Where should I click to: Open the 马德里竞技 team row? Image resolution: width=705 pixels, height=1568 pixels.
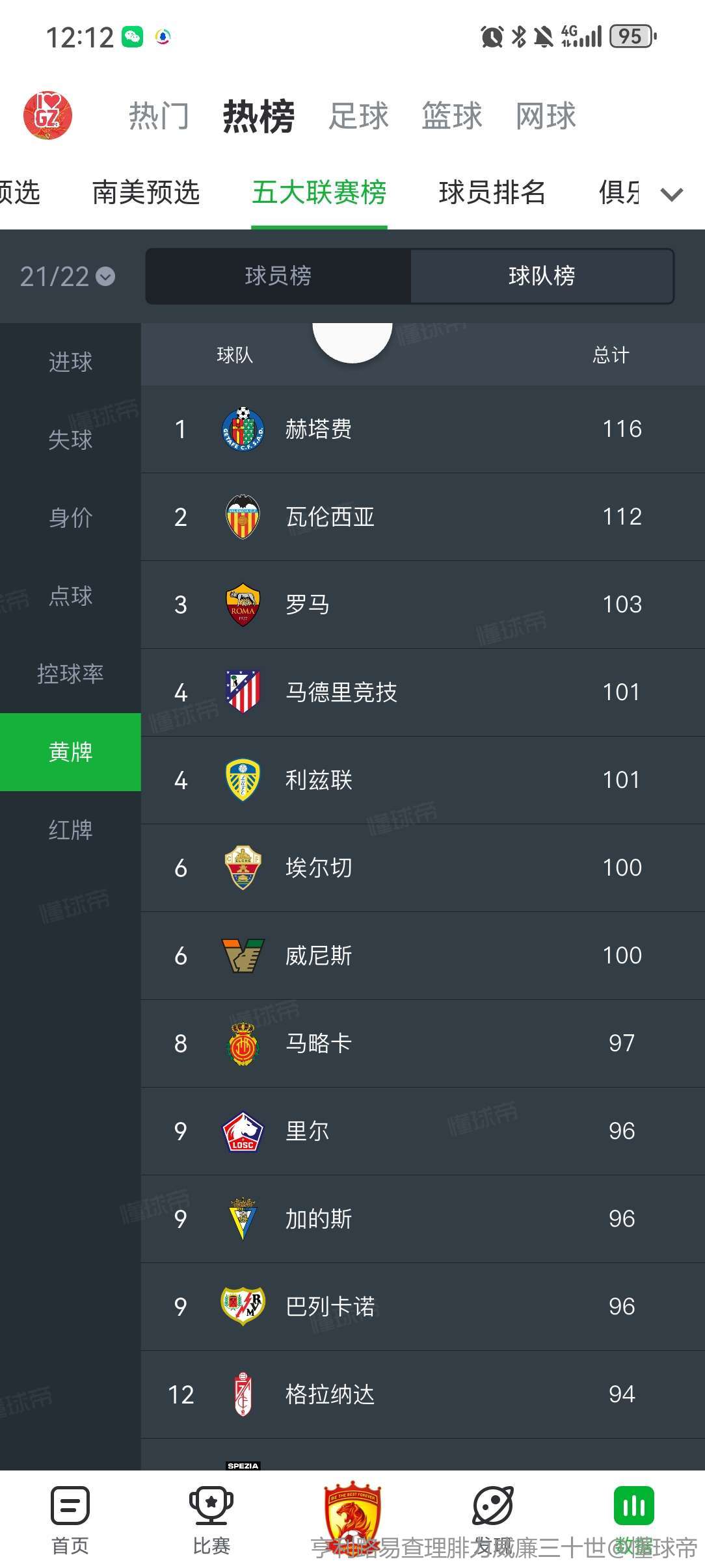(x=423, y=692)
